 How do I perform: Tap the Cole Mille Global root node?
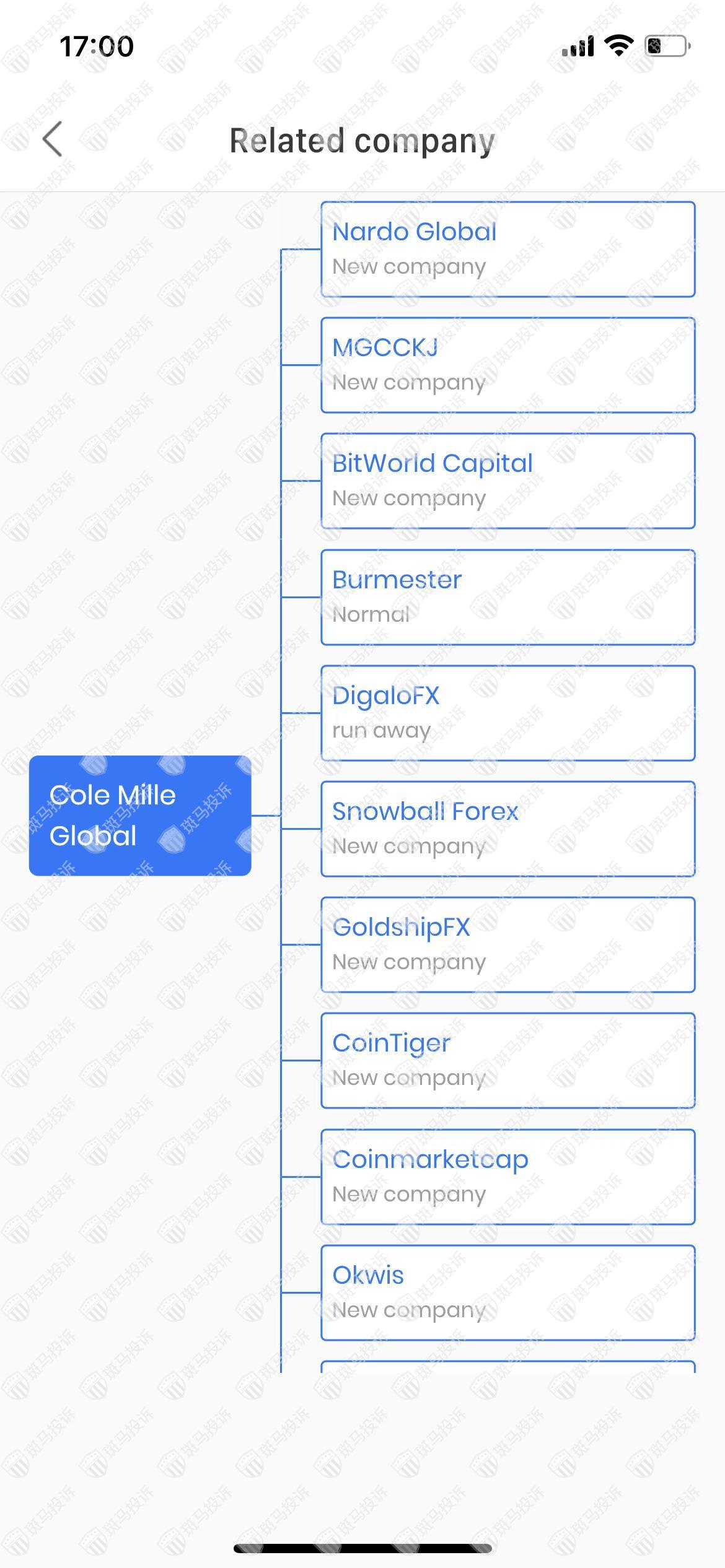coord(140,816)
